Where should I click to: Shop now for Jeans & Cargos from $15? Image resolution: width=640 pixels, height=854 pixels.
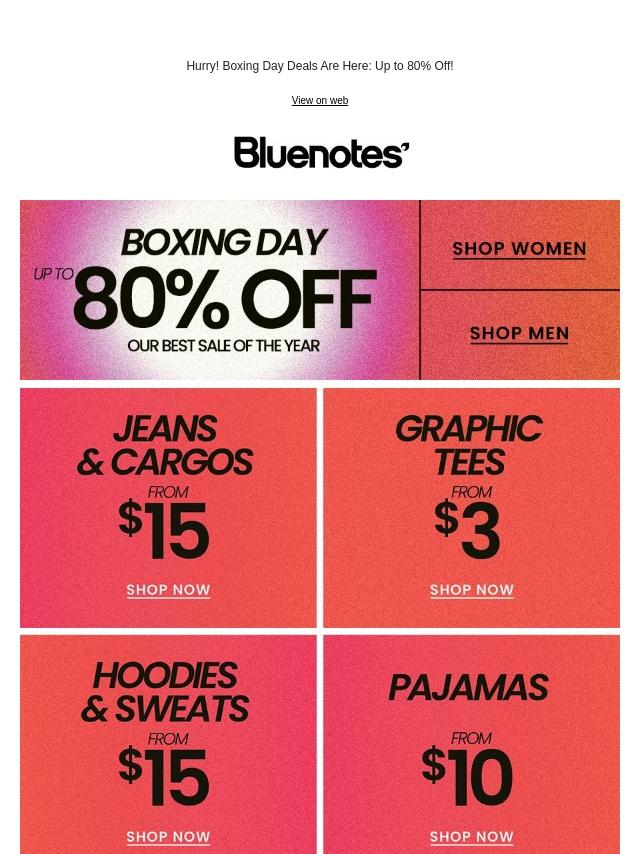[x=168, y=590]
